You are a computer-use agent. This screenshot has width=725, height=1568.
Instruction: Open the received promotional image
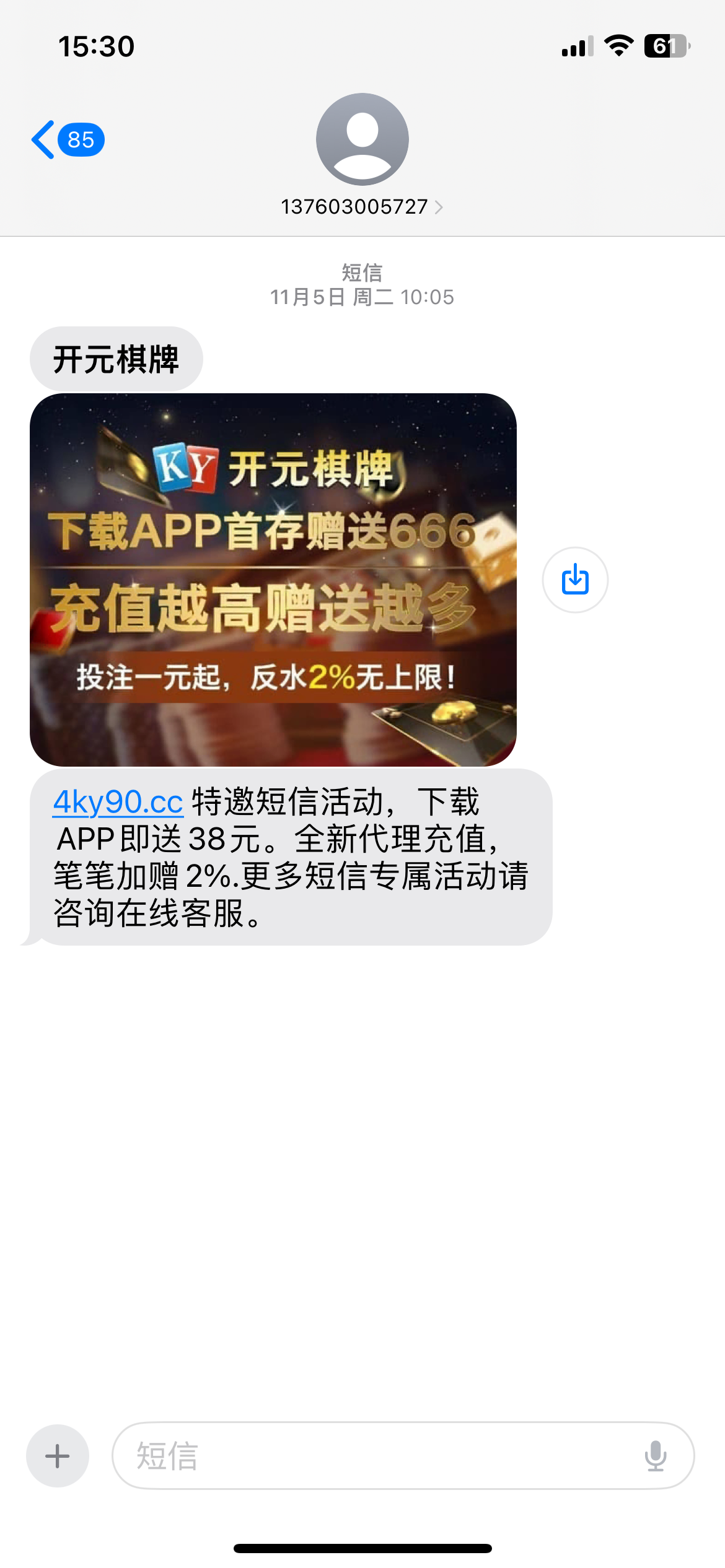click(273, 580)
